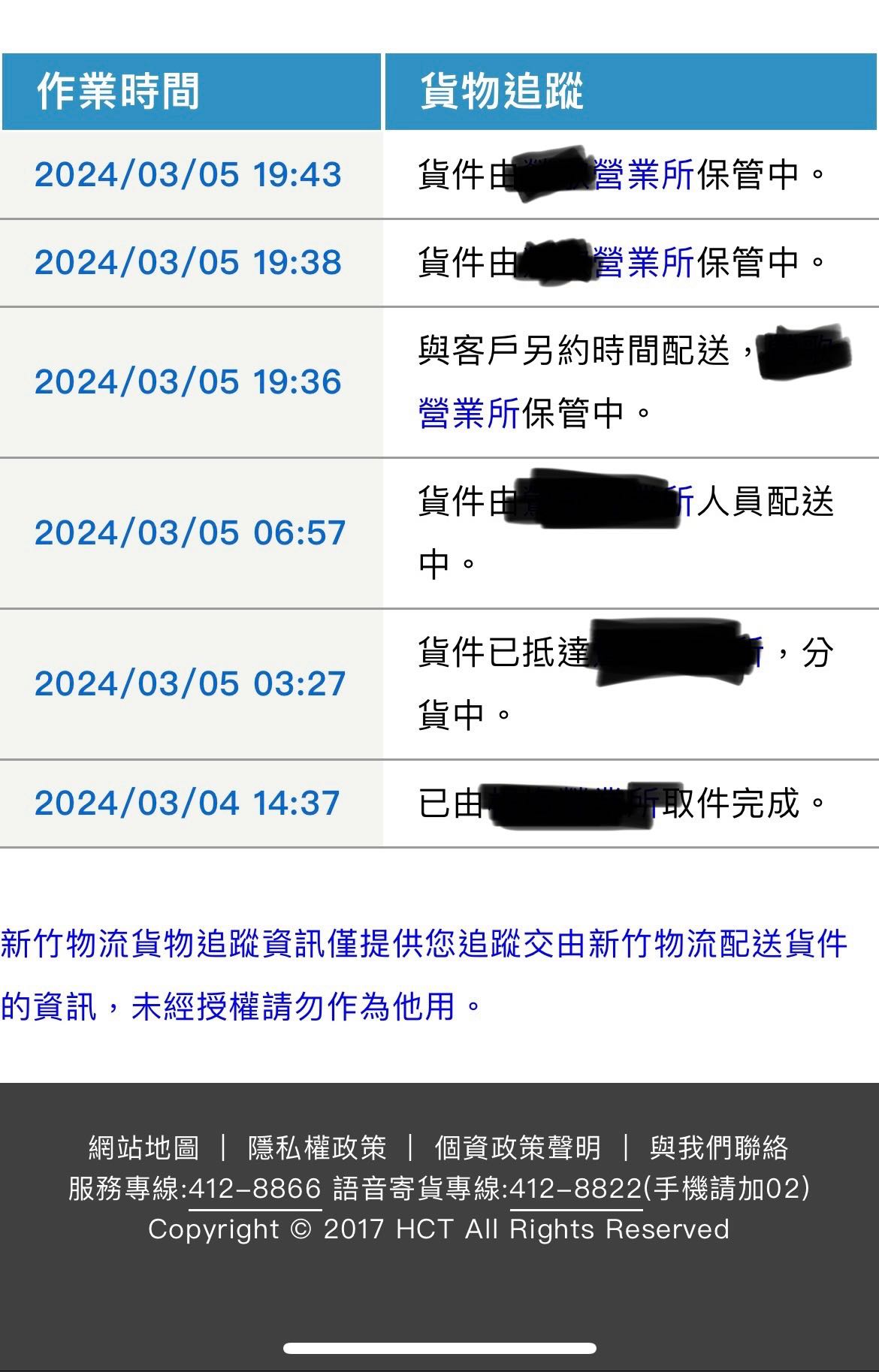Tap the 營業所 link in the 19:36 row
The image size is (879, 1372).
(469, 412)
